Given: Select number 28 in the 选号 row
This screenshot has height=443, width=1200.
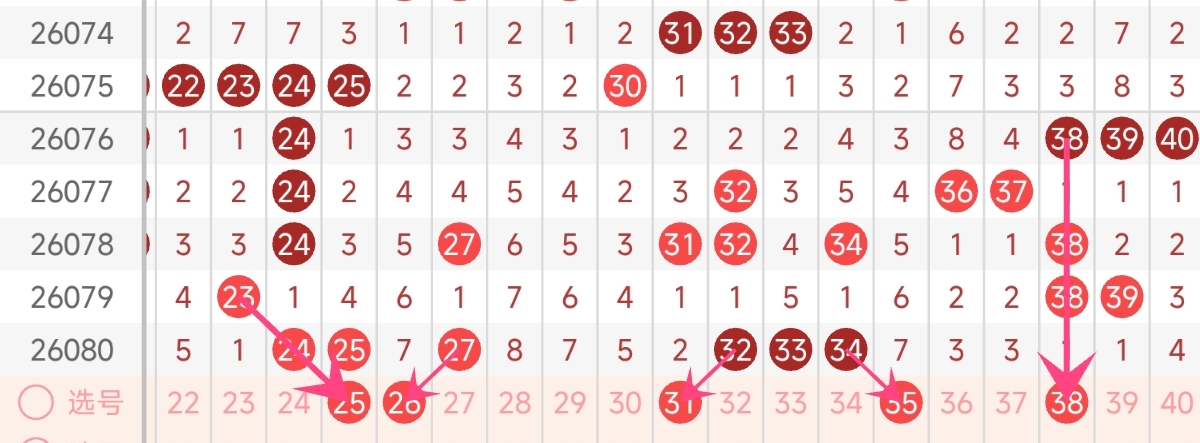Looking at the screenshot, I should pyautogui.click(x=514, y=403).
